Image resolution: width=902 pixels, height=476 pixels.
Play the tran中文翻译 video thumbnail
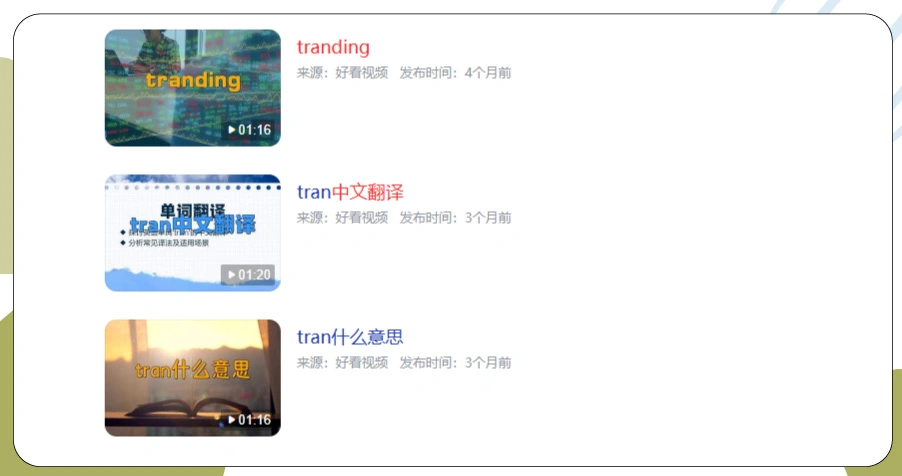[x=192, y=233]
